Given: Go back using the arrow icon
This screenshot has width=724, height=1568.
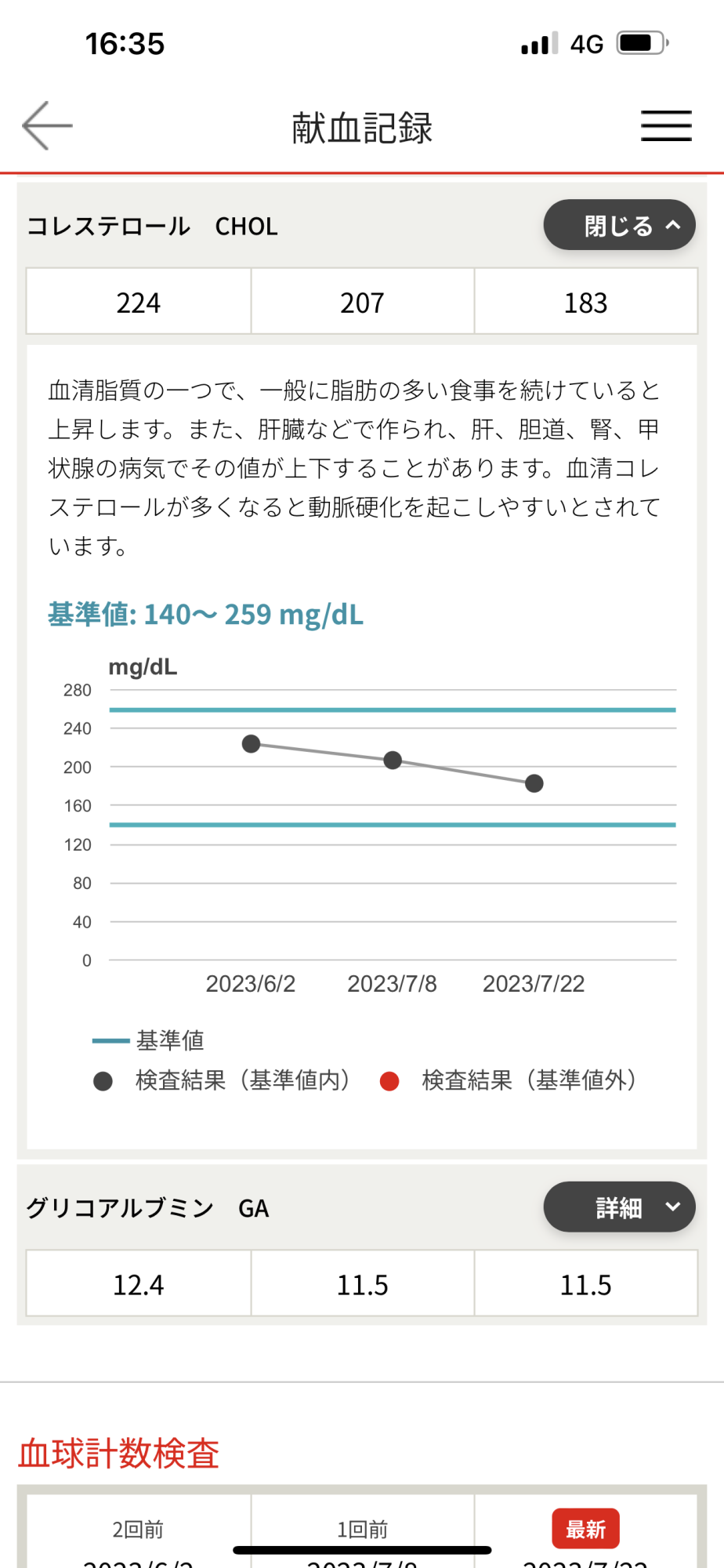Looking at the screenshot, I should 47,125.
